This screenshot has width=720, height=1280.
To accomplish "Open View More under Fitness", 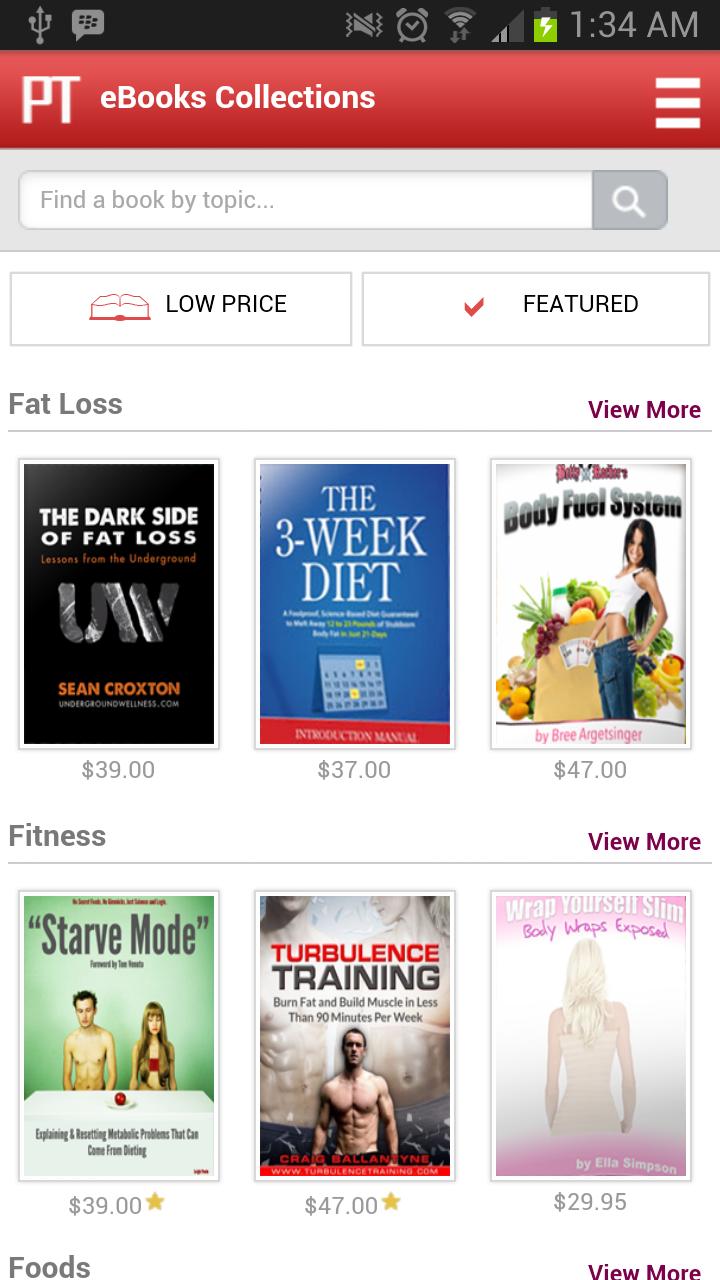I will (x=645, y=841).
